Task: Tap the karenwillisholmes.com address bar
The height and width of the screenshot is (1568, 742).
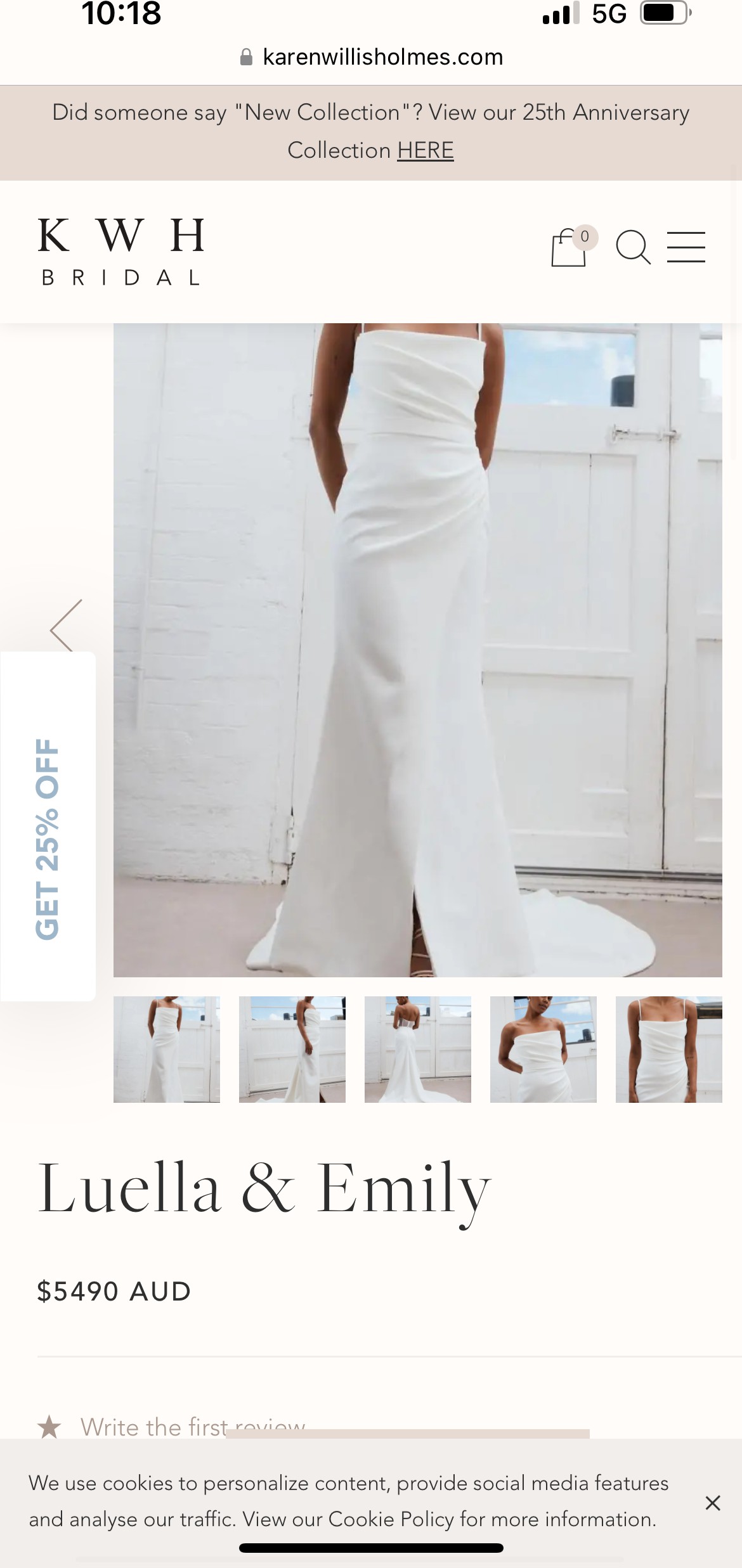Action: pos(371,57)
